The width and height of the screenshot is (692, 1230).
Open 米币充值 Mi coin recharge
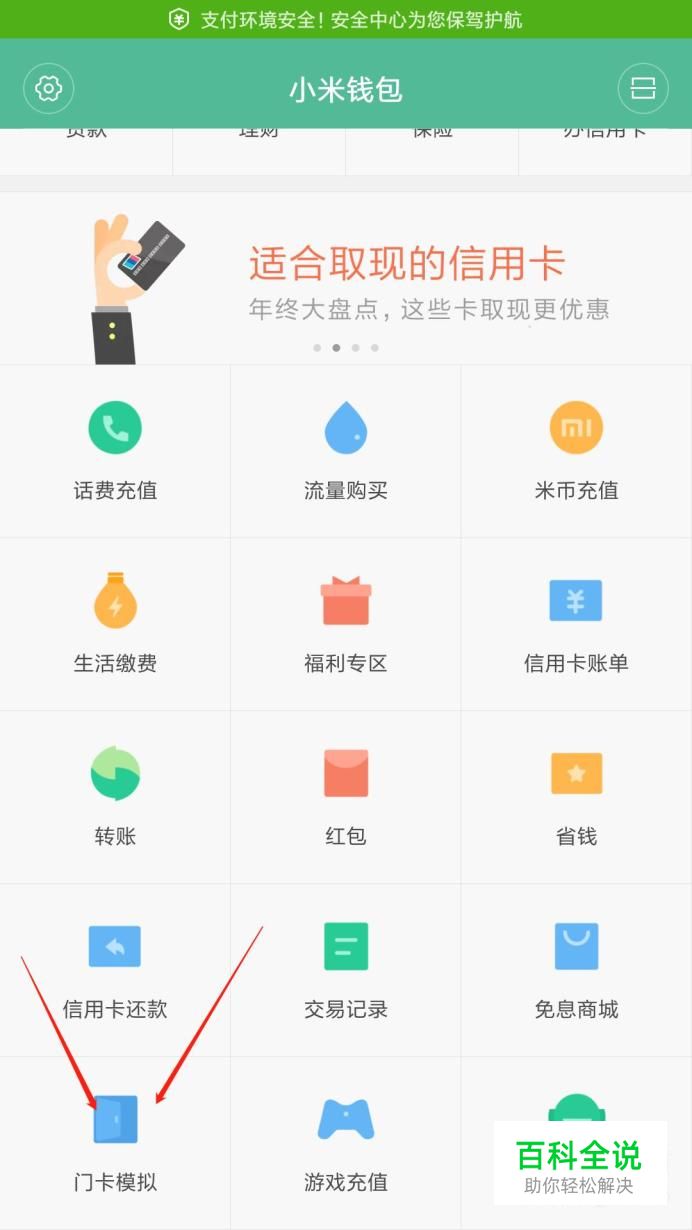coord(576,450)
